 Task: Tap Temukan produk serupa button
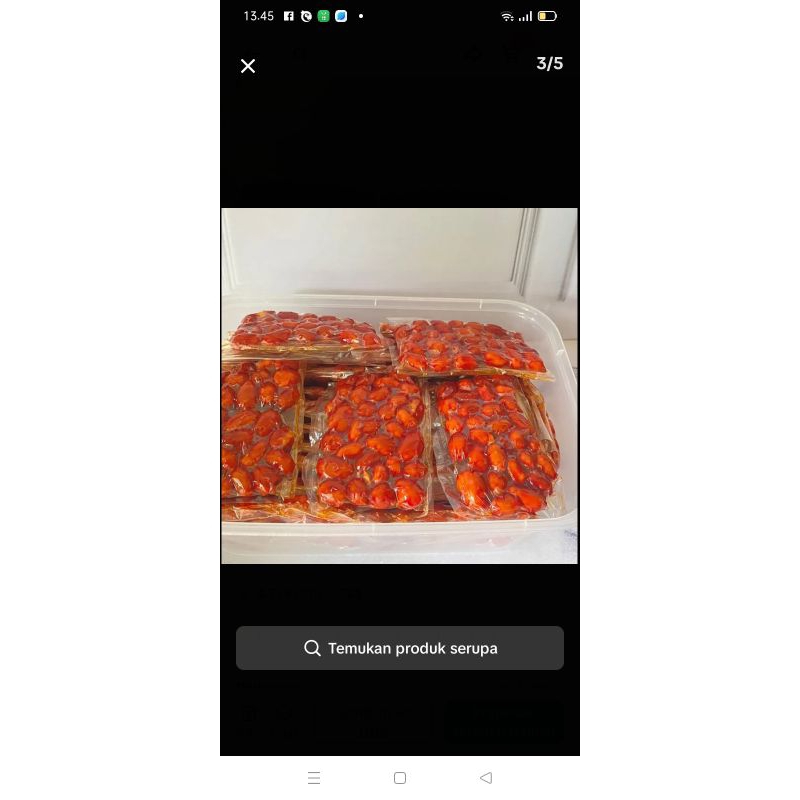(x=400, y=648)
